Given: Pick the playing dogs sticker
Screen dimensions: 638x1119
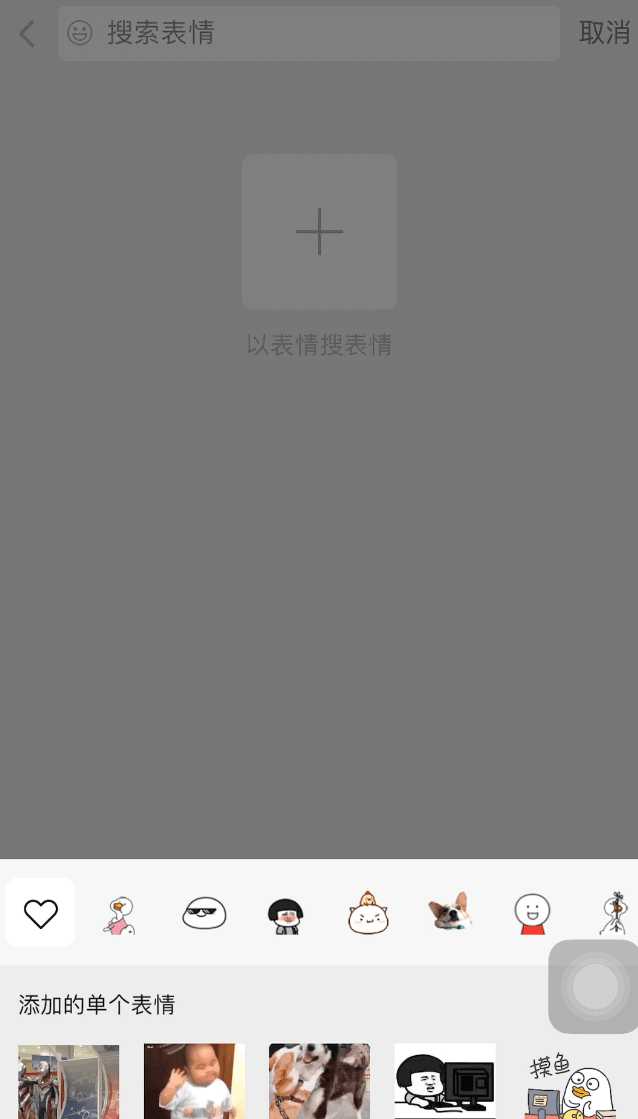Looking at the screenshot, I should pyautogui.click(x=320, y=1081).
